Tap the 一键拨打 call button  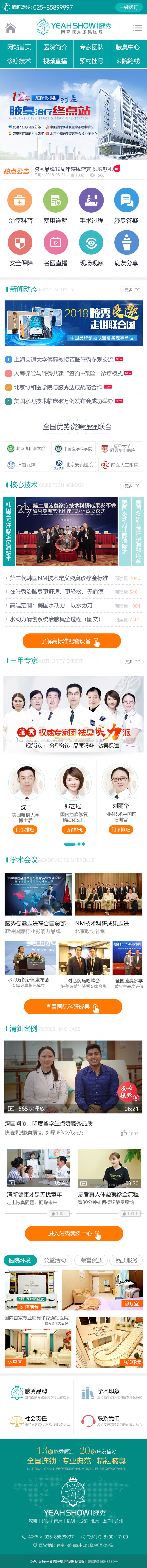(129, 7)
